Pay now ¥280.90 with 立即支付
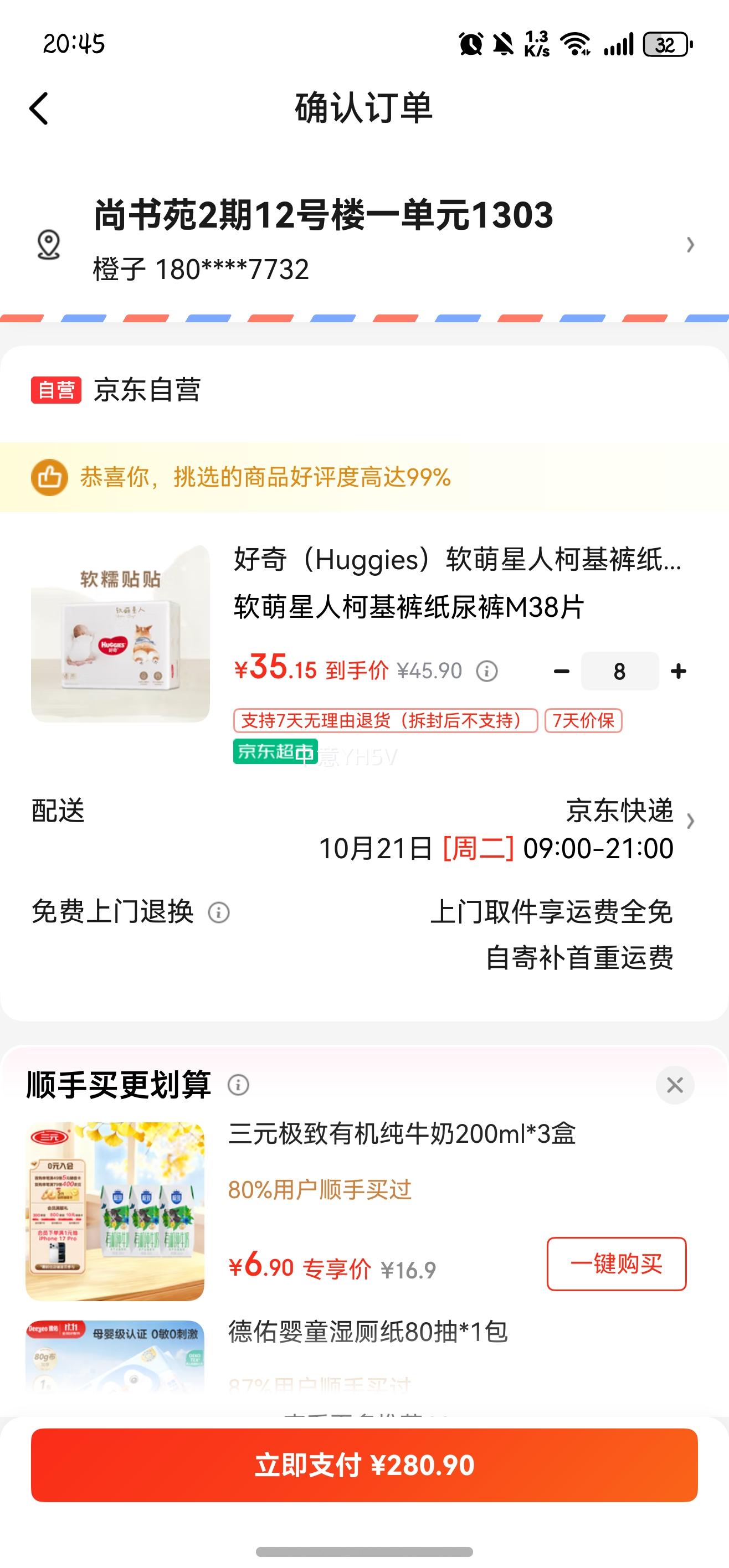The width and height of the screenshot is (729, 1568). 364,1464
